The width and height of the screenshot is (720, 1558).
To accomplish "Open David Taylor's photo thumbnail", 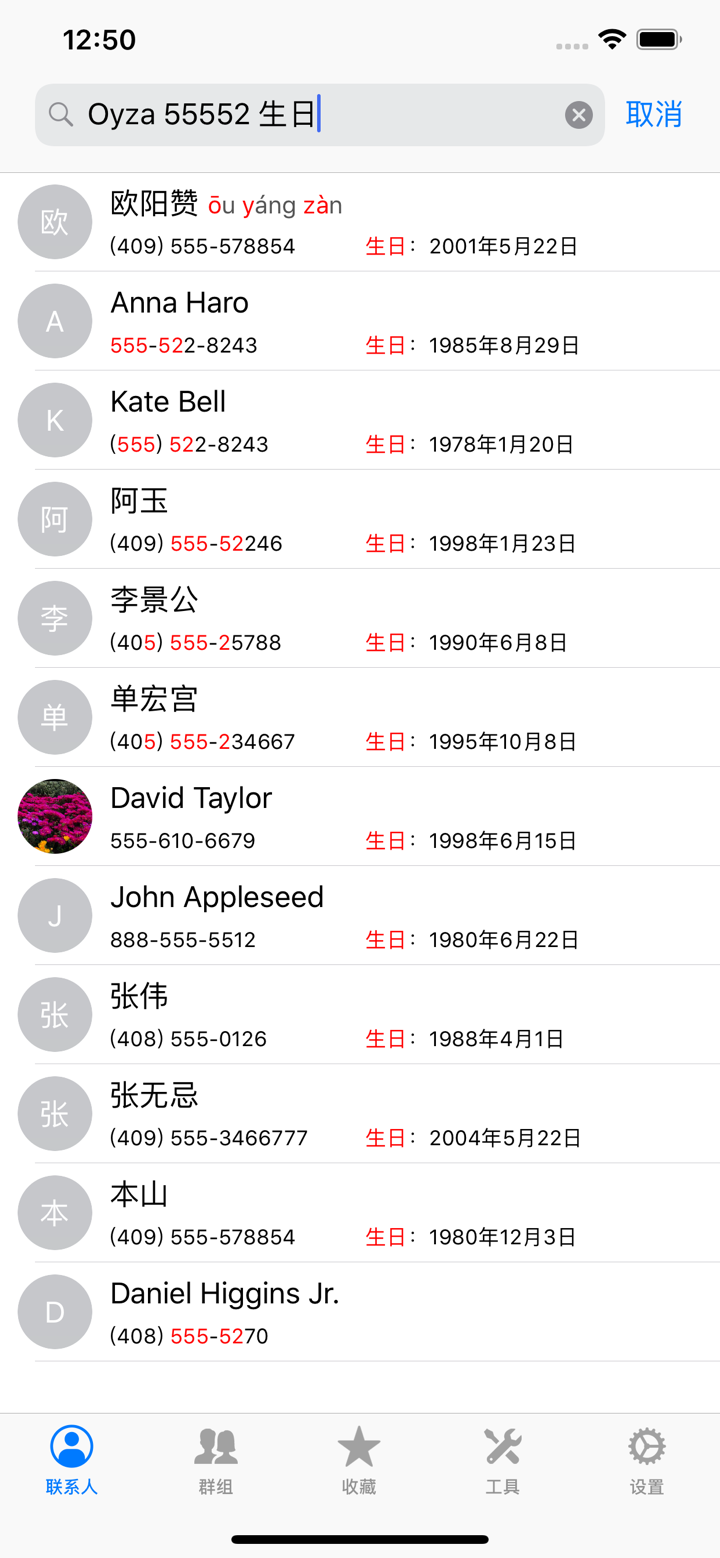I will 55,817.
